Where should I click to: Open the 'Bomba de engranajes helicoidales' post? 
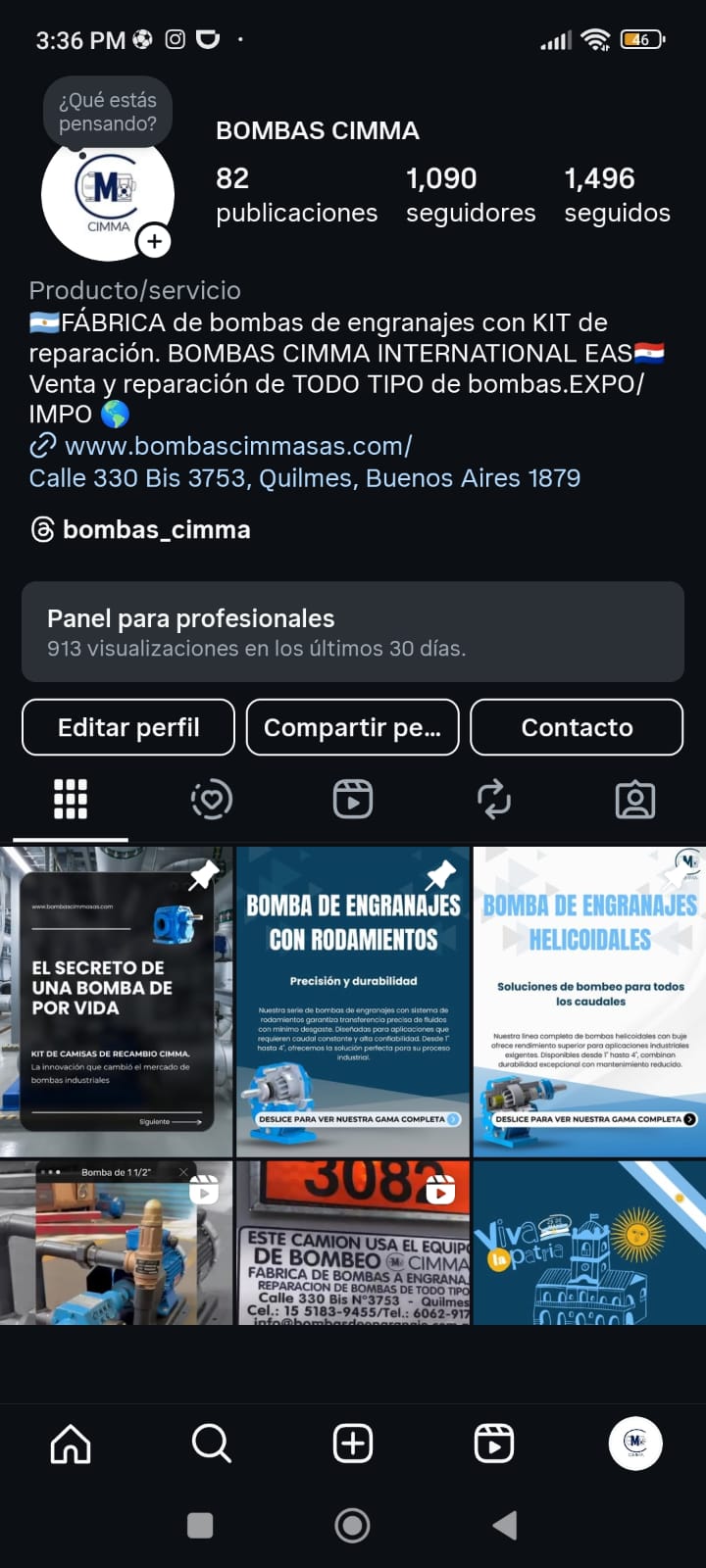point(589,1003)
